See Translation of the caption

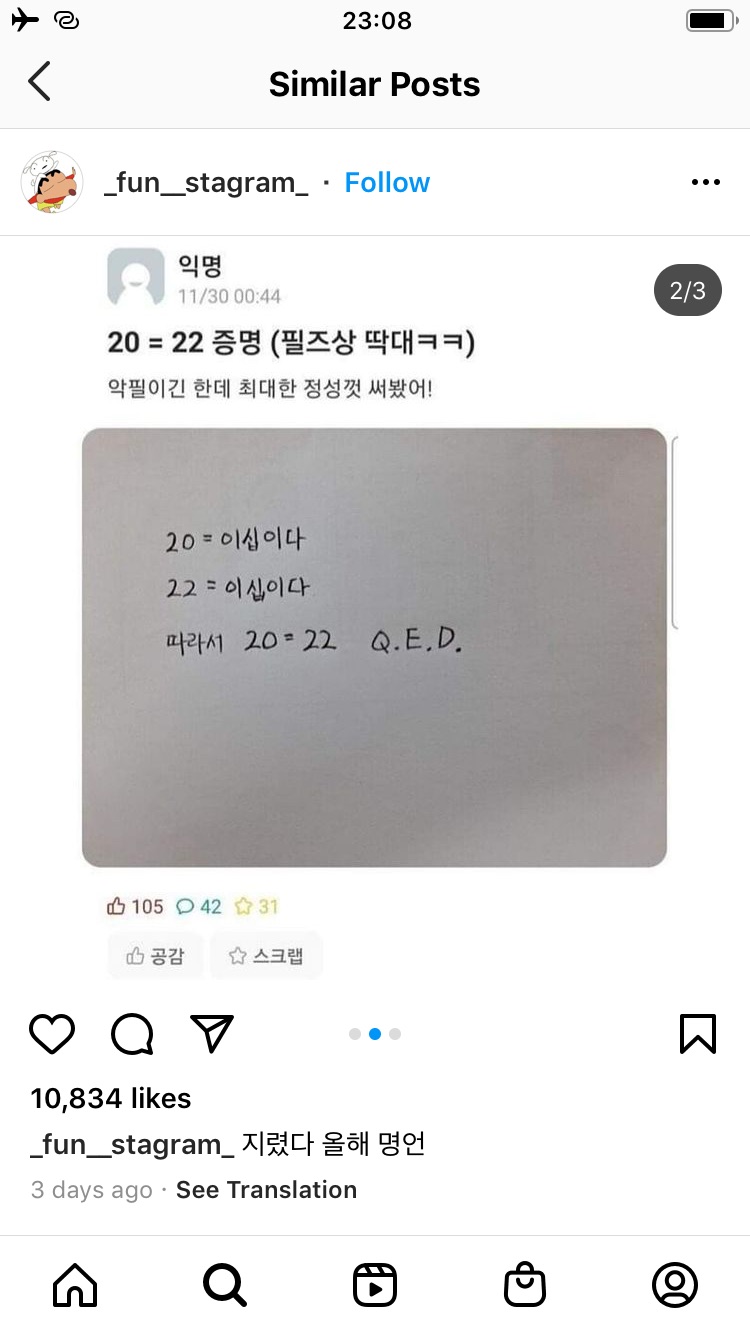[266, 1190]
